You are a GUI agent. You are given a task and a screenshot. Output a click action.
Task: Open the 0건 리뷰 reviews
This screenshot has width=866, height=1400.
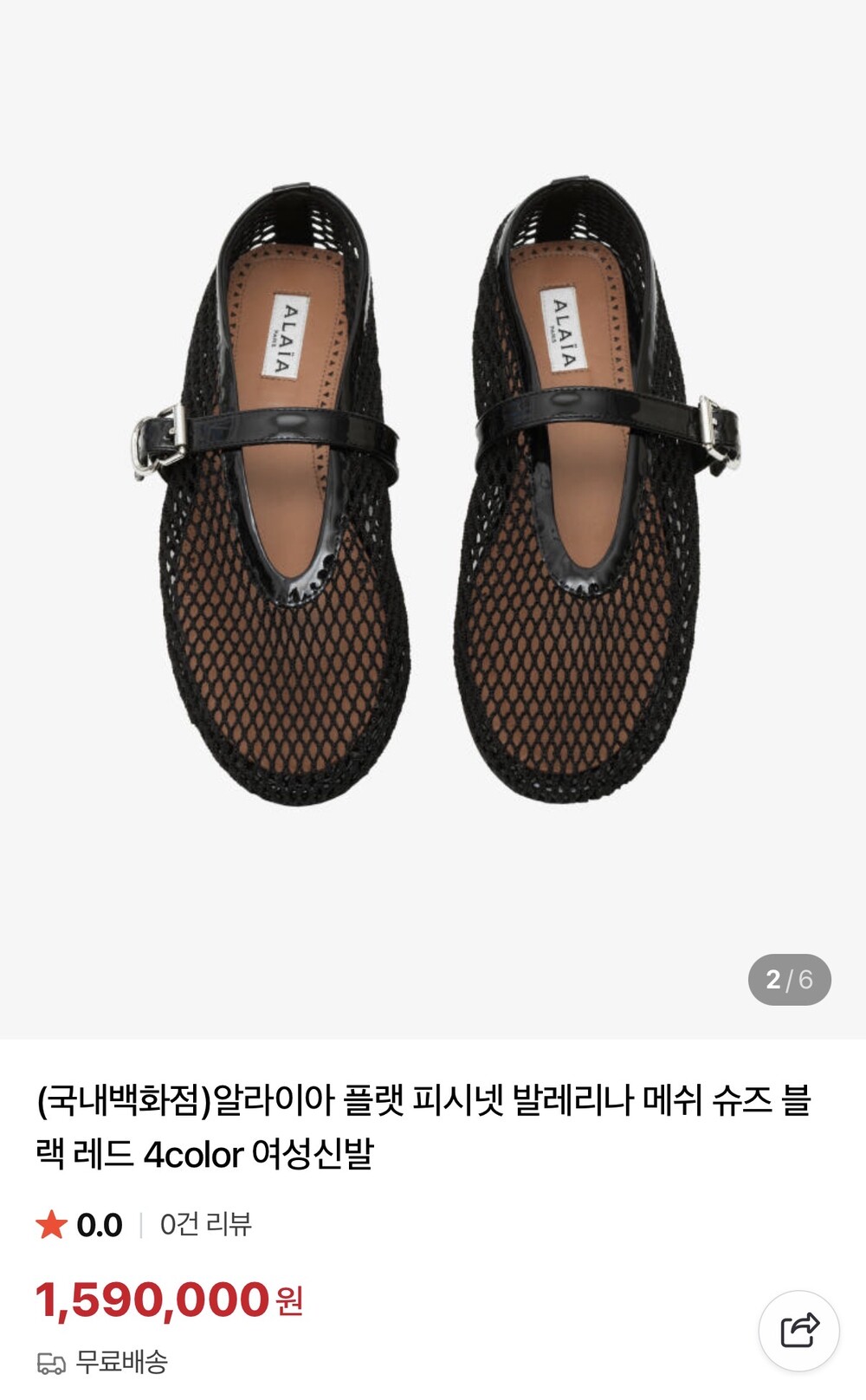[x=205, y=1224]
